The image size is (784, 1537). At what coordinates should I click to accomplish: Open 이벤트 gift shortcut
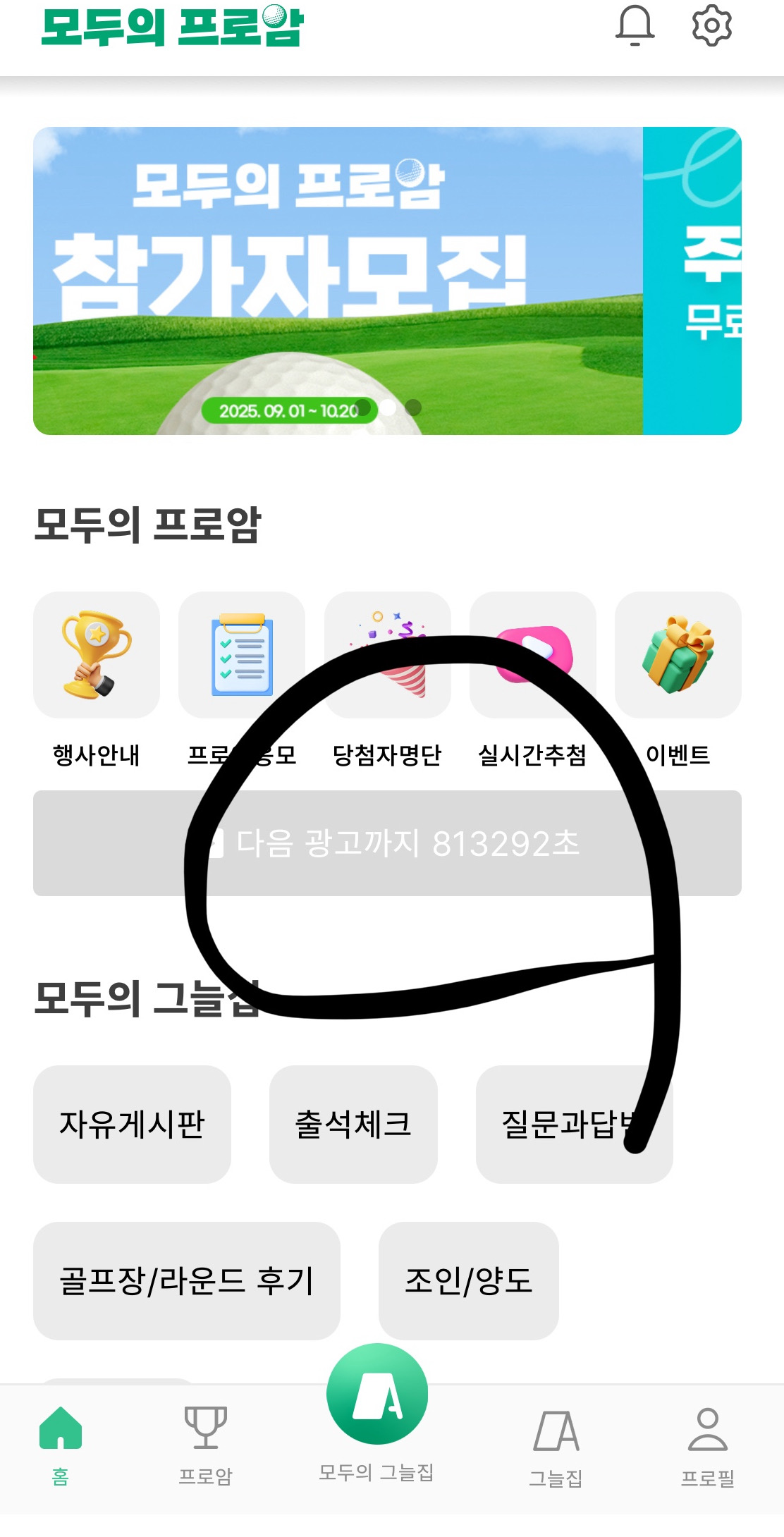coord(678,656)
